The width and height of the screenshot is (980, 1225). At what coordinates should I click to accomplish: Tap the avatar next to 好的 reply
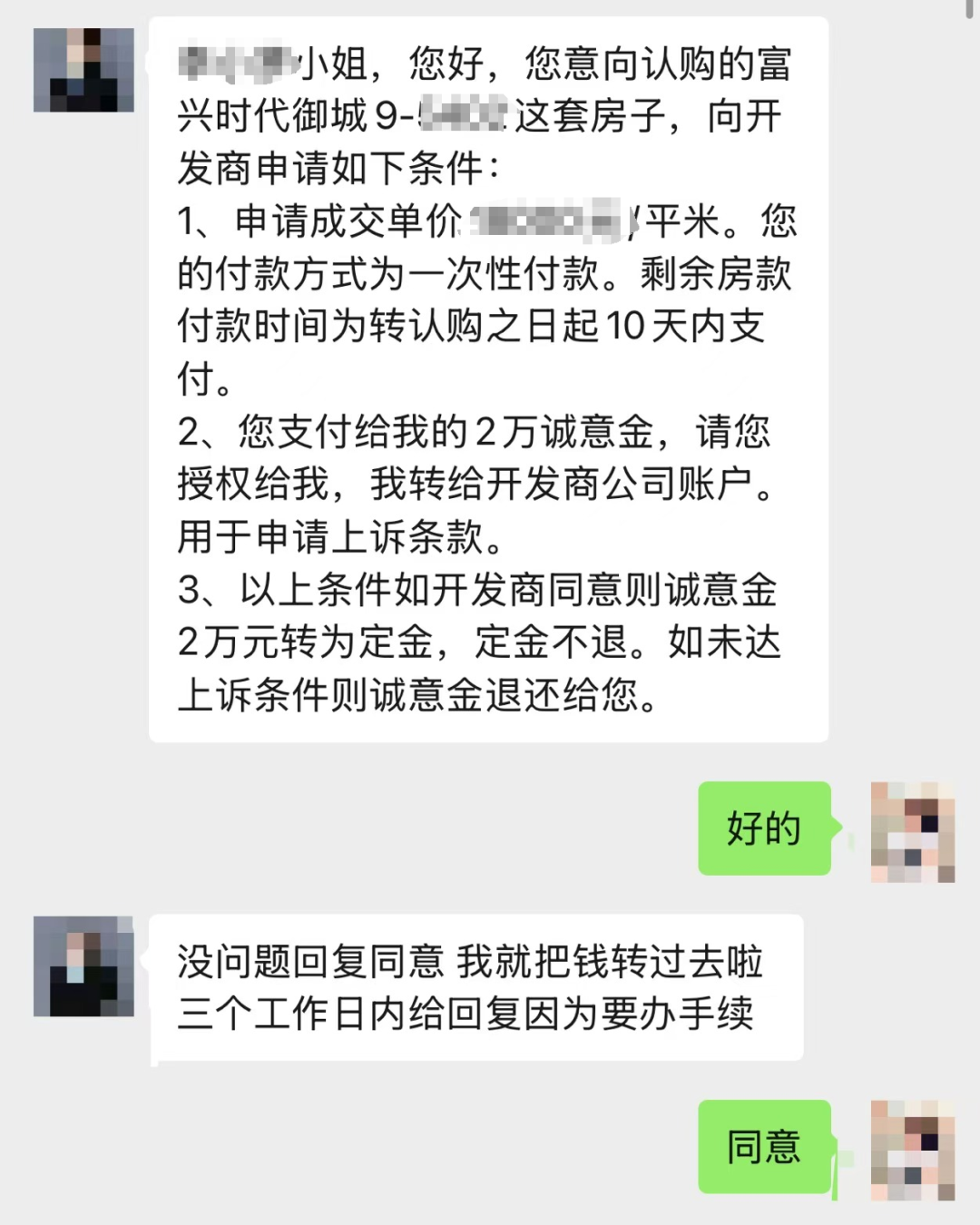913,832
